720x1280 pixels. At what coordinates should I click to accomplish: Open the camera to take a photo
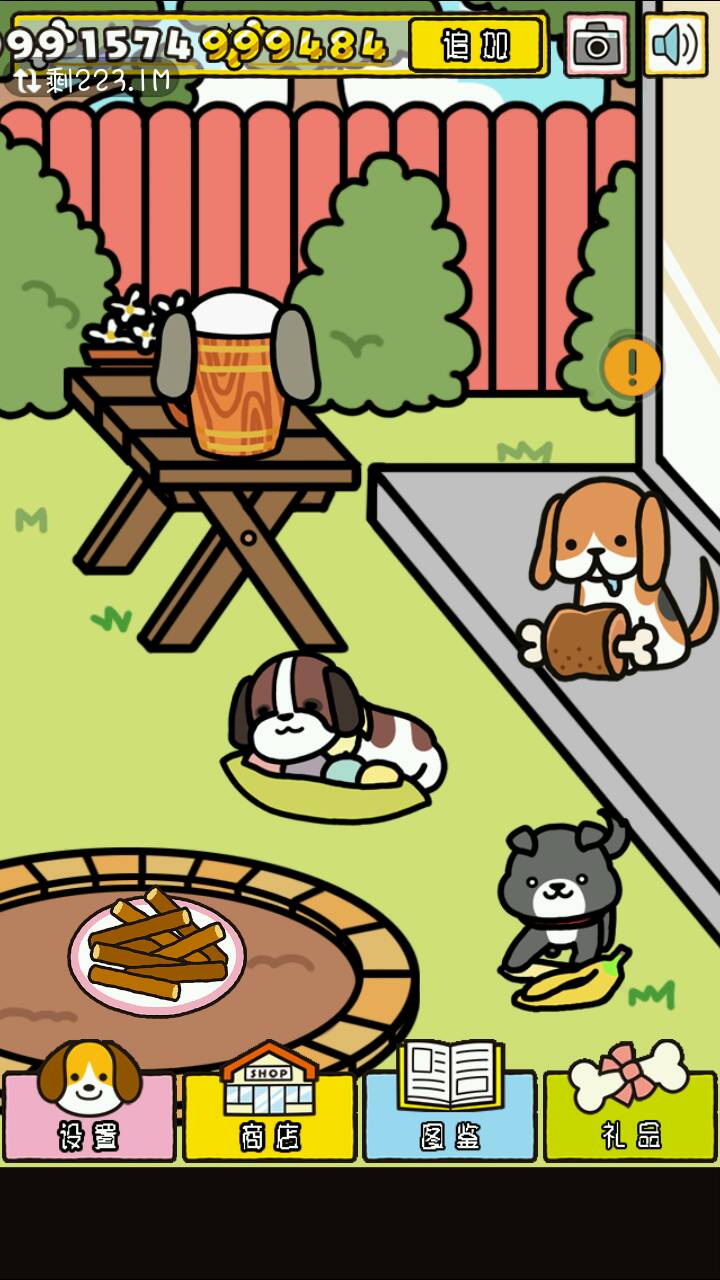click(x=597, y=45)
